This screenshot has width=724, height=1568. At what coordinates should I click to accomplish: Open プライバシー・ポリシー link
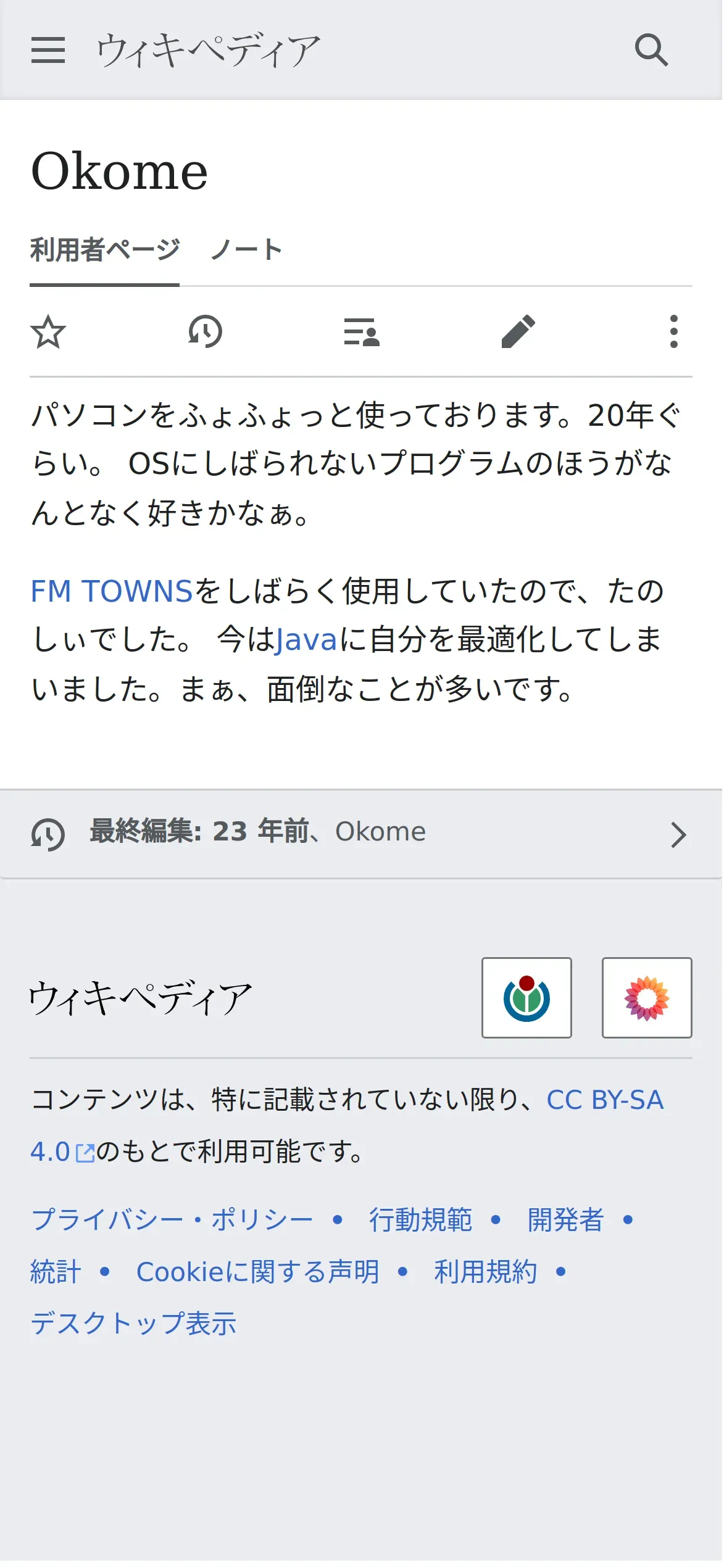click(x=172, y=1220)
